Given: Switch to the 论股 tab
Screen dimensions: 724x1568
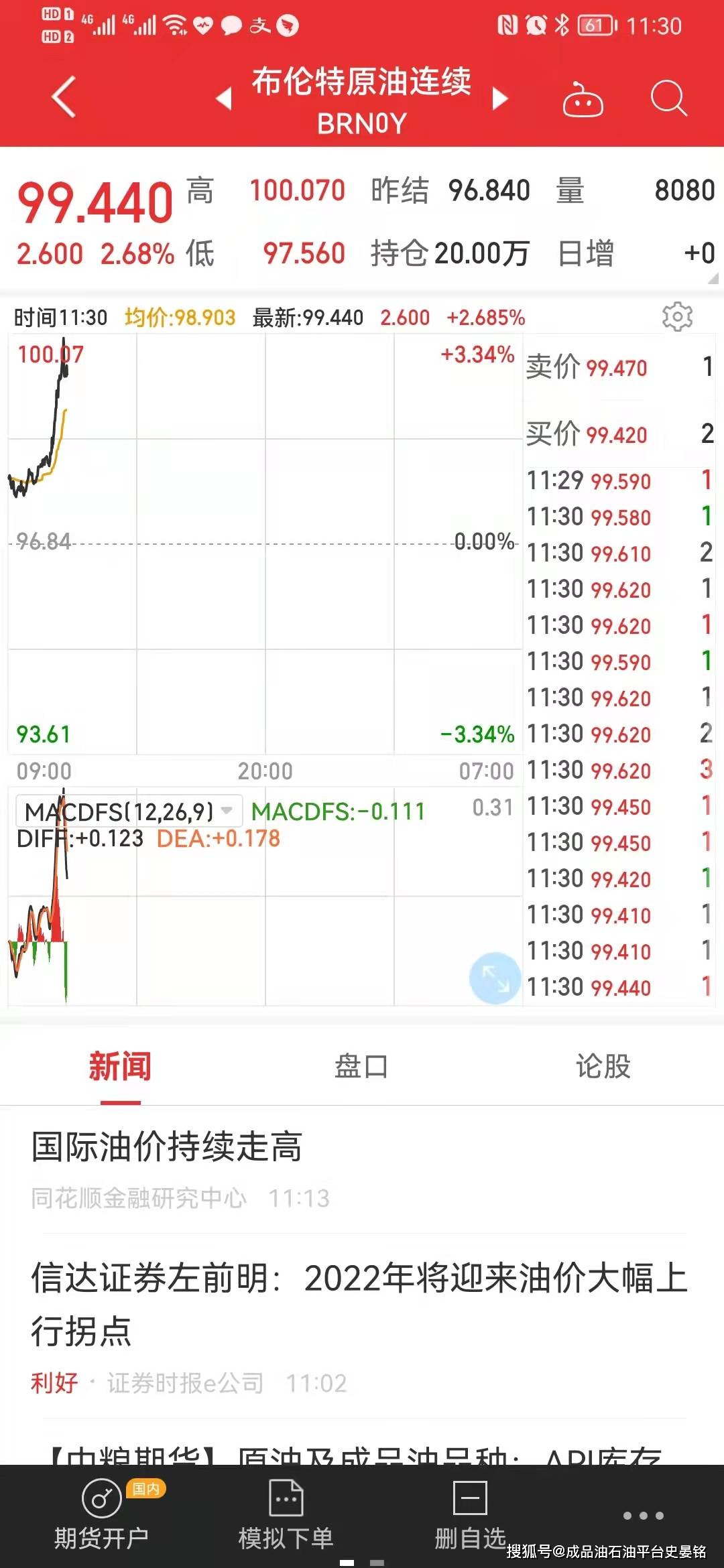Looking at the screenshot, I should tap(602, 1065).
